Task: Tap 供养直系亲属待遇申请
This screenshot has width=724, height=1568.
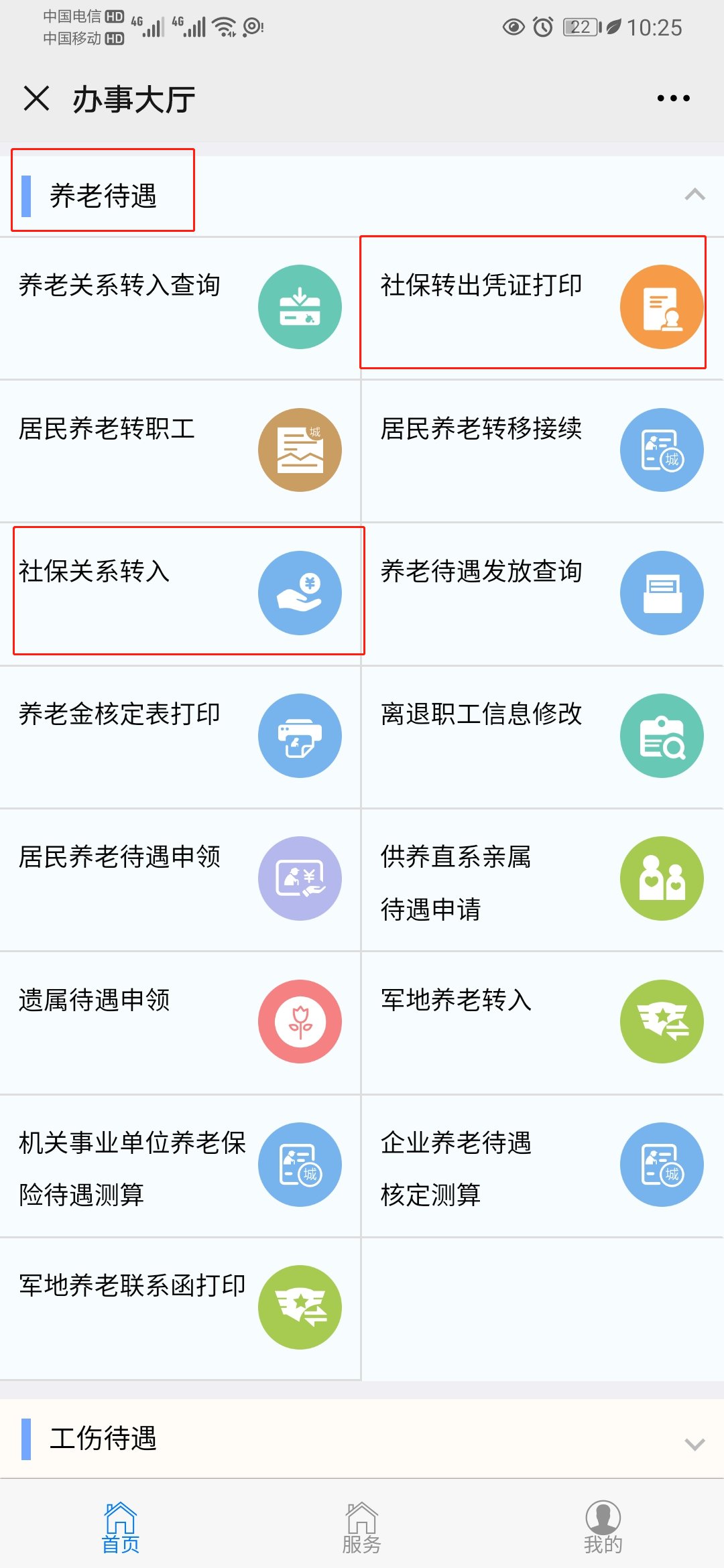Action: pos(542,880)
